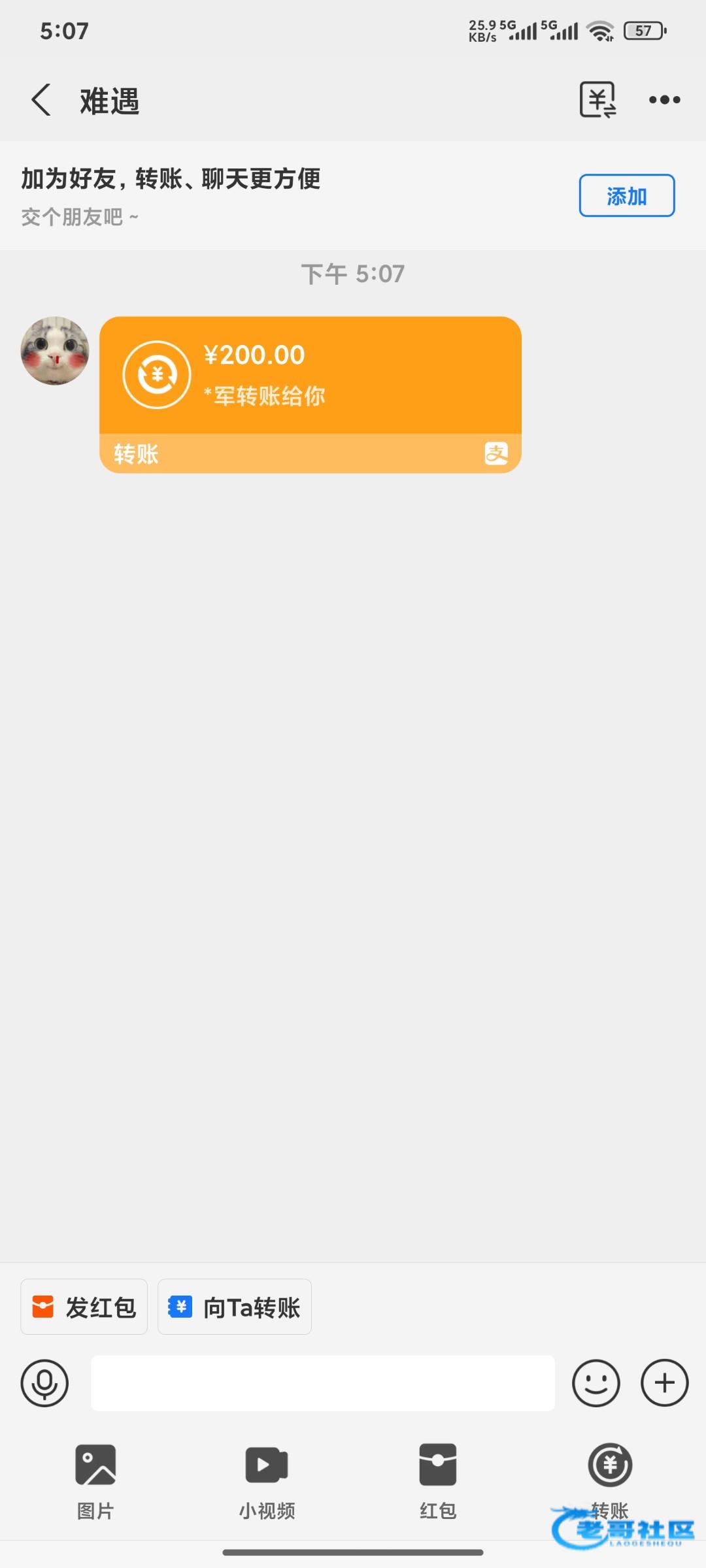Tap the 发红包 chip

pyautogui.click(x=84, y=1307)
